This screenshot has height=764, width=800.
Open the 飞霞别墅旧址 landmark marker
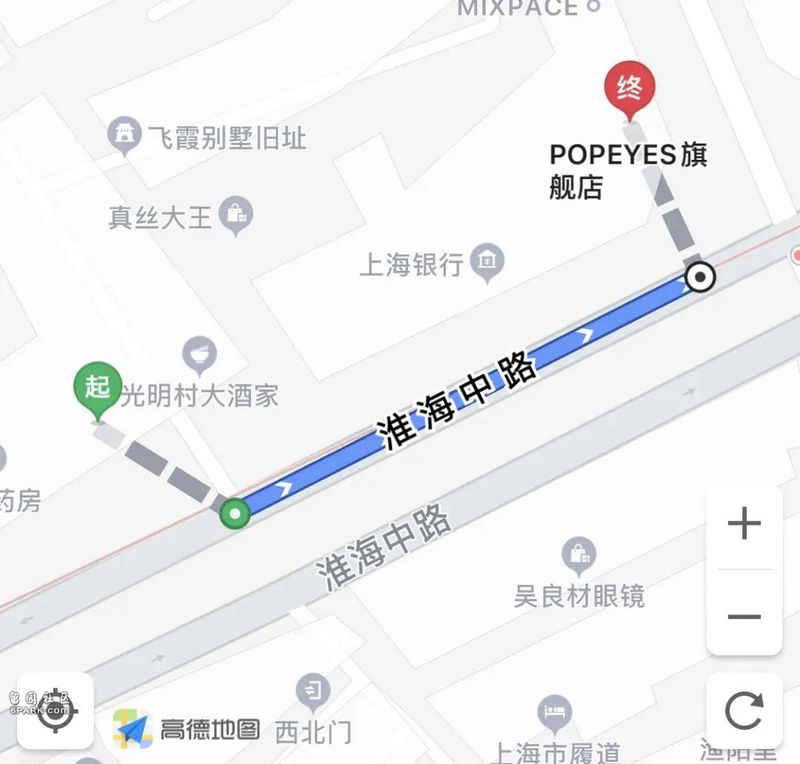[125, 135]
